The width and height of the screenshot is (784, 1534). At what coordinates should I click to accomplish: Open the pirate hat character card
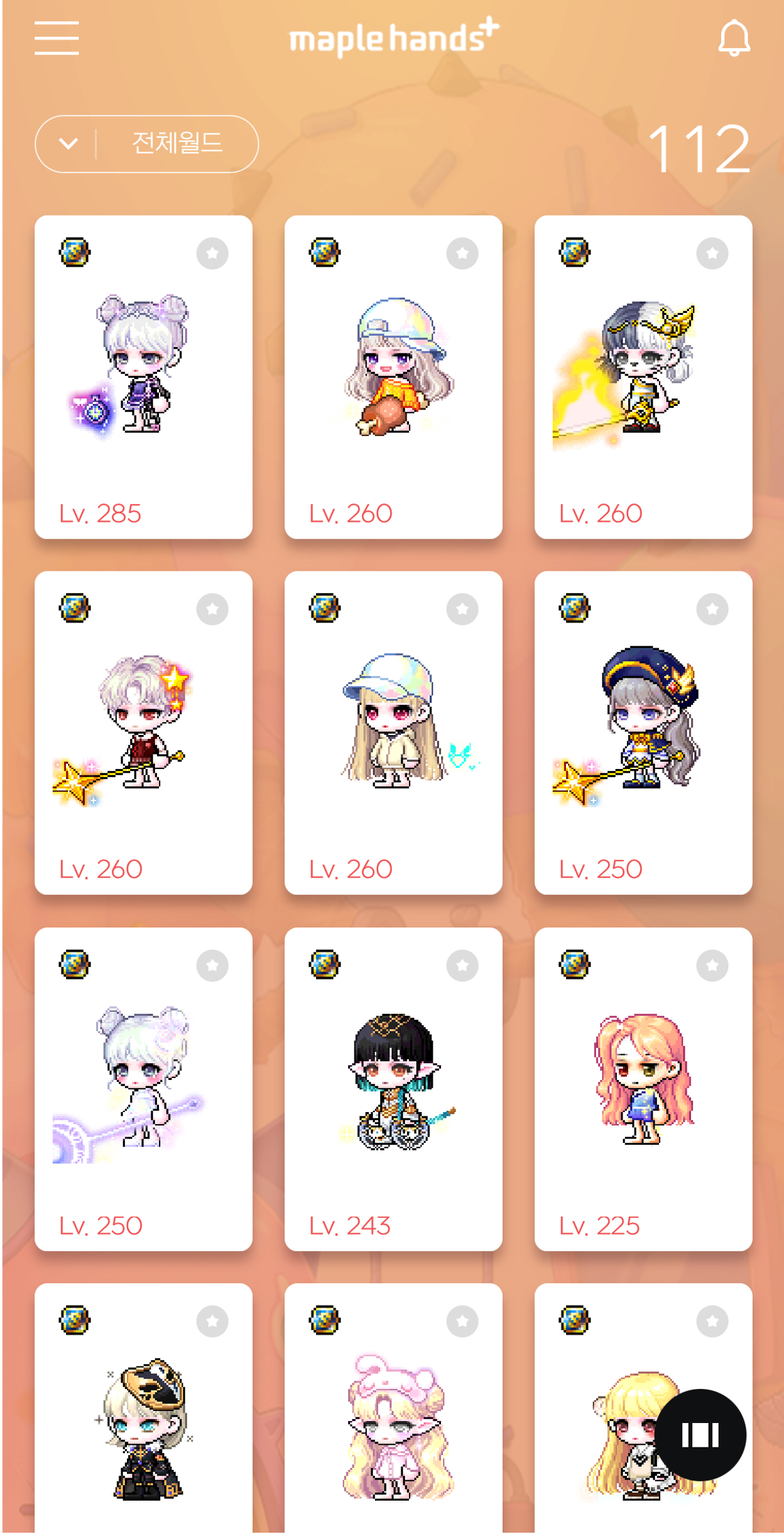click(144, 1408)
